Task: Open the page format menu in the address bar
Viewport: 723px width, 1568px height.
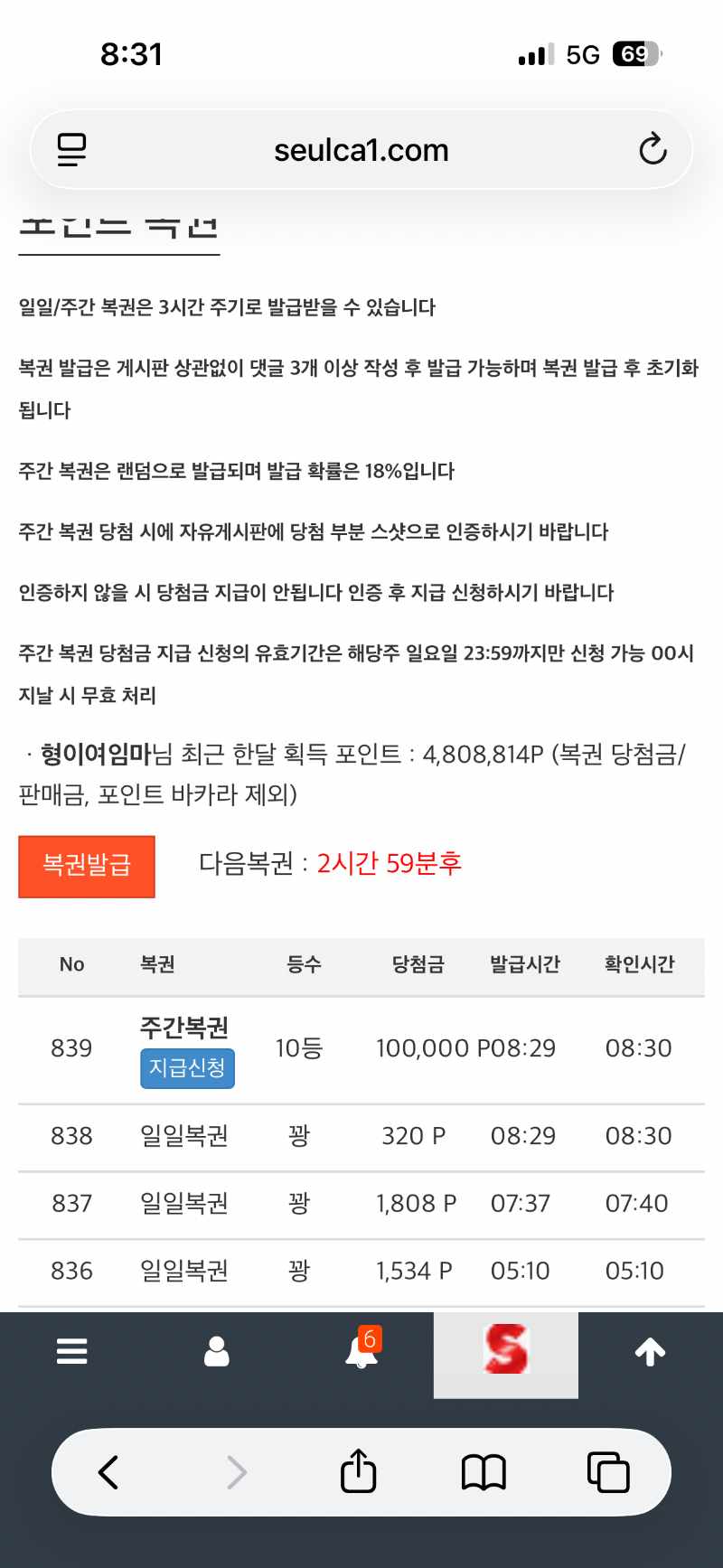Action: tap(71, 149)
